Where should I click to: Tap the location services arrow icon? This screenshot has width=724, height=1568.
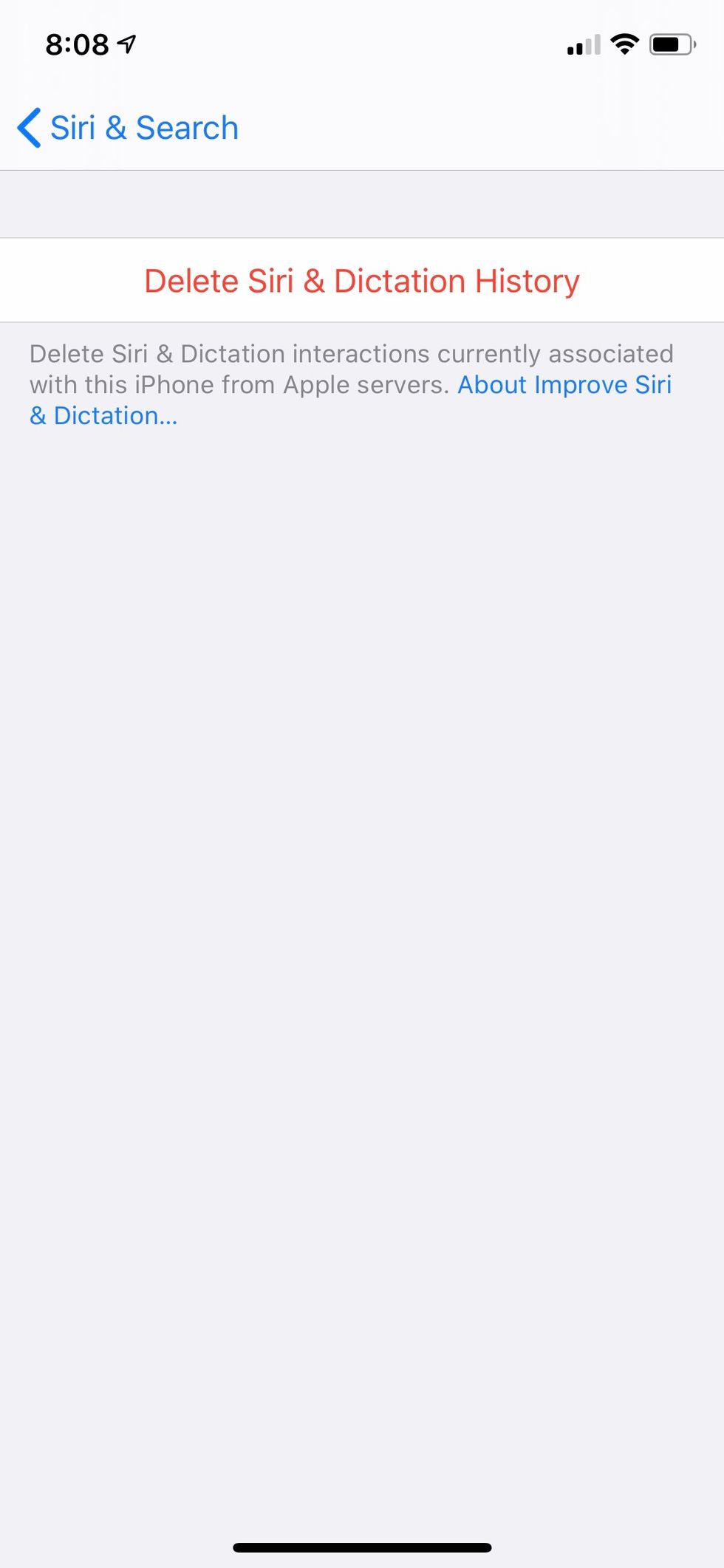126,42
